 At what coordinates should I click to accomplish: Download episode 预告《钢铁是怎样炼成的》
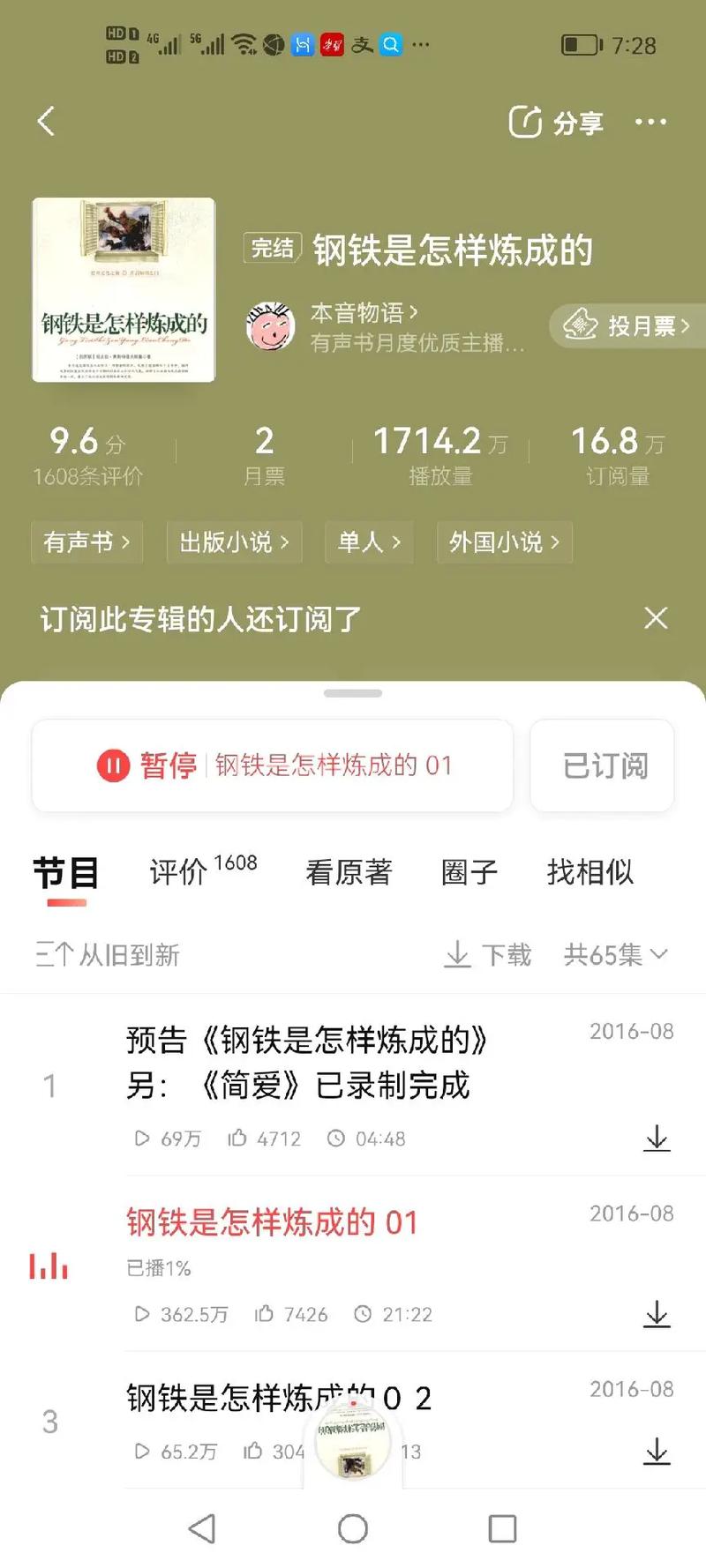[656, 1139]
